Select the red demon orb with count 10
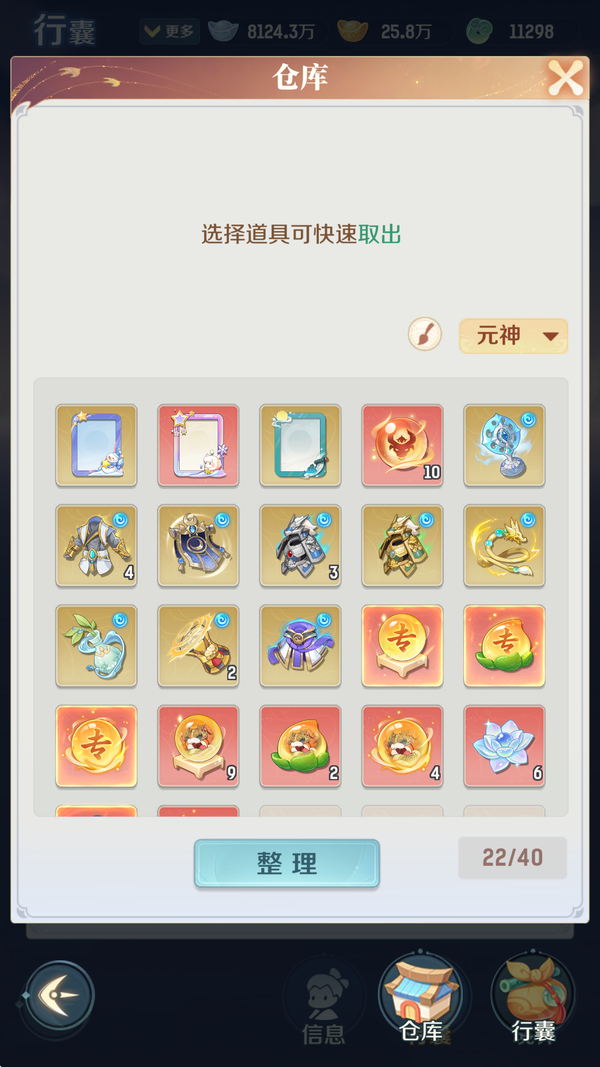This screenshot has width=600, height=1067. (x=402, y=445)
